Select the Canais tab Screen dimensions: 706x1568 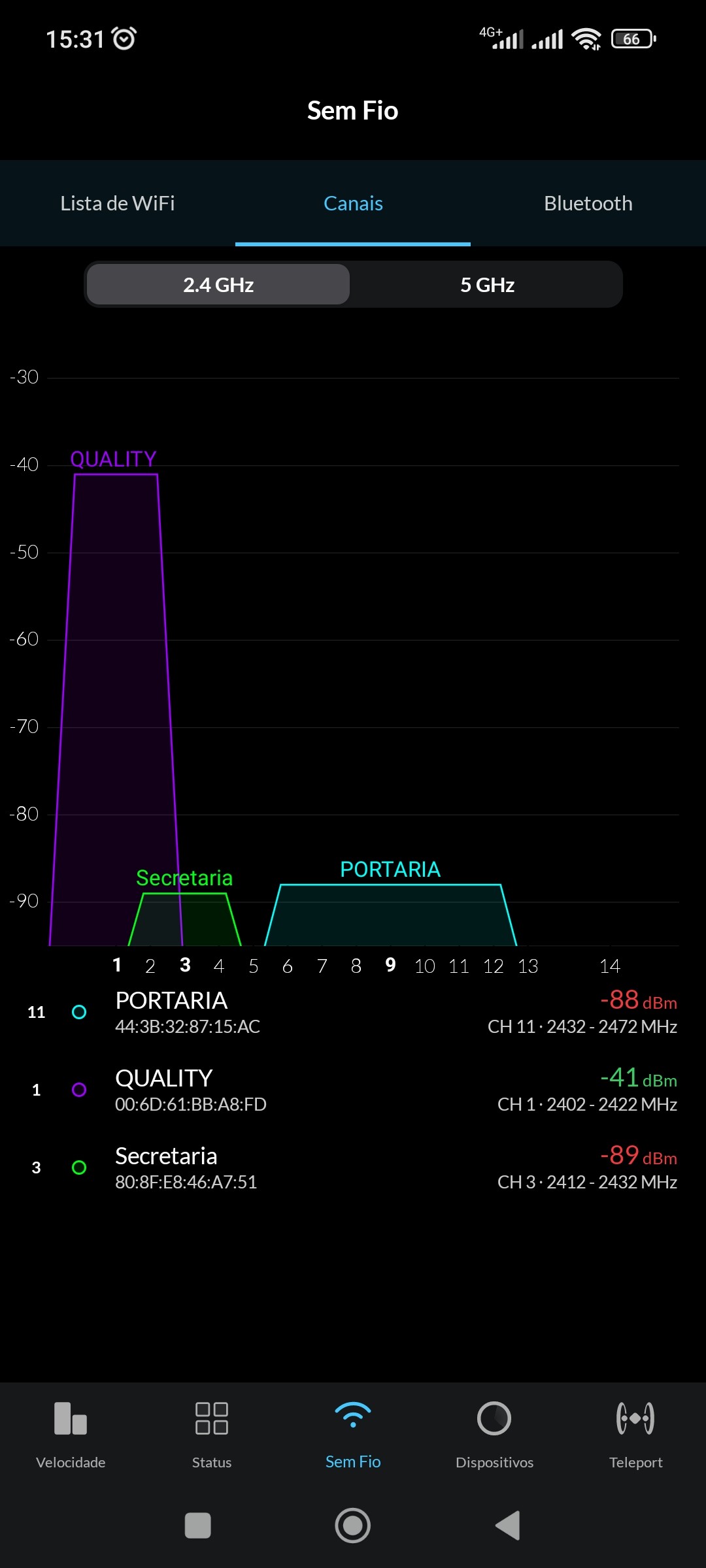353,203
